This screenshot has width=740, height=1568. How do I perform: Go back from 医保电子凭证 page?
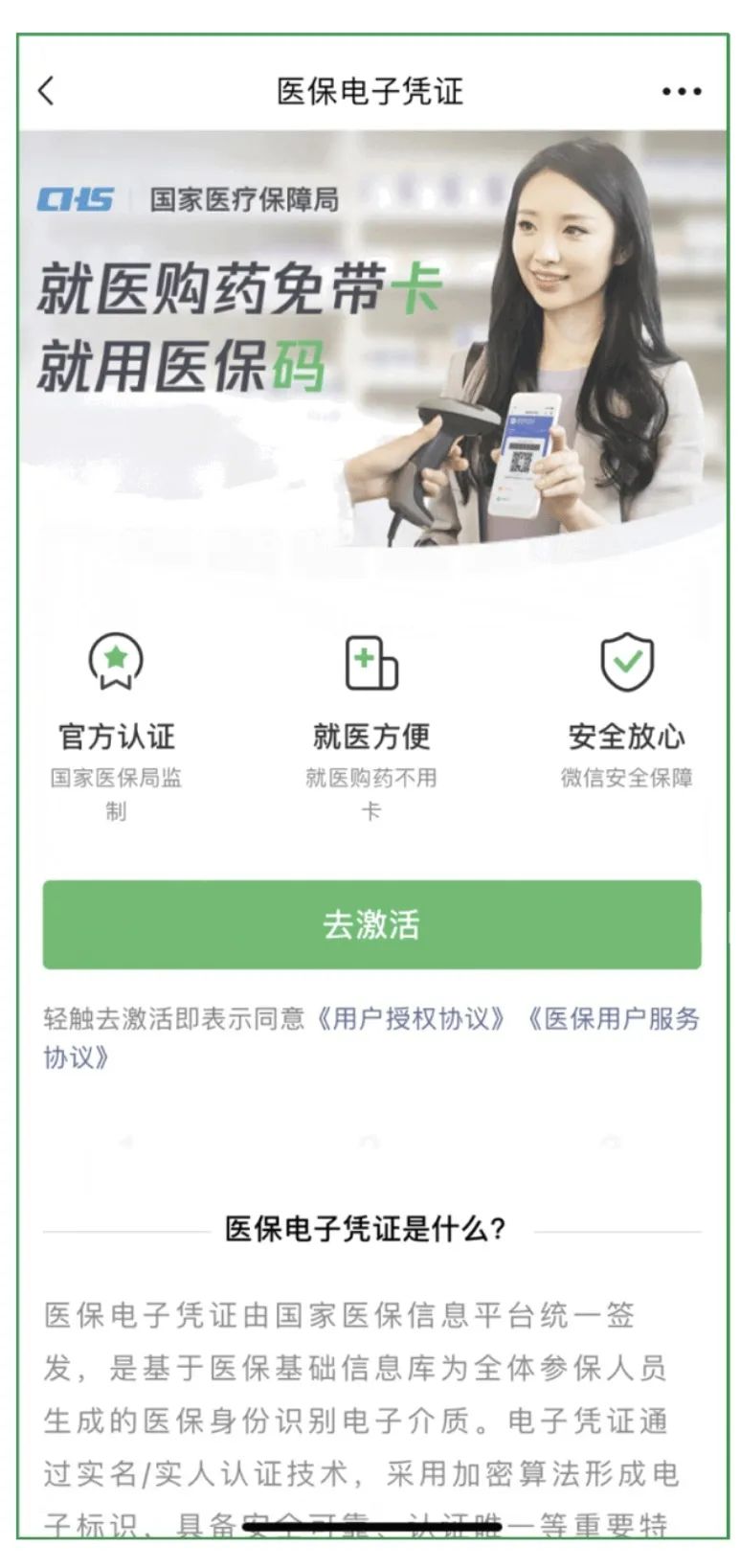click(45, 92)
